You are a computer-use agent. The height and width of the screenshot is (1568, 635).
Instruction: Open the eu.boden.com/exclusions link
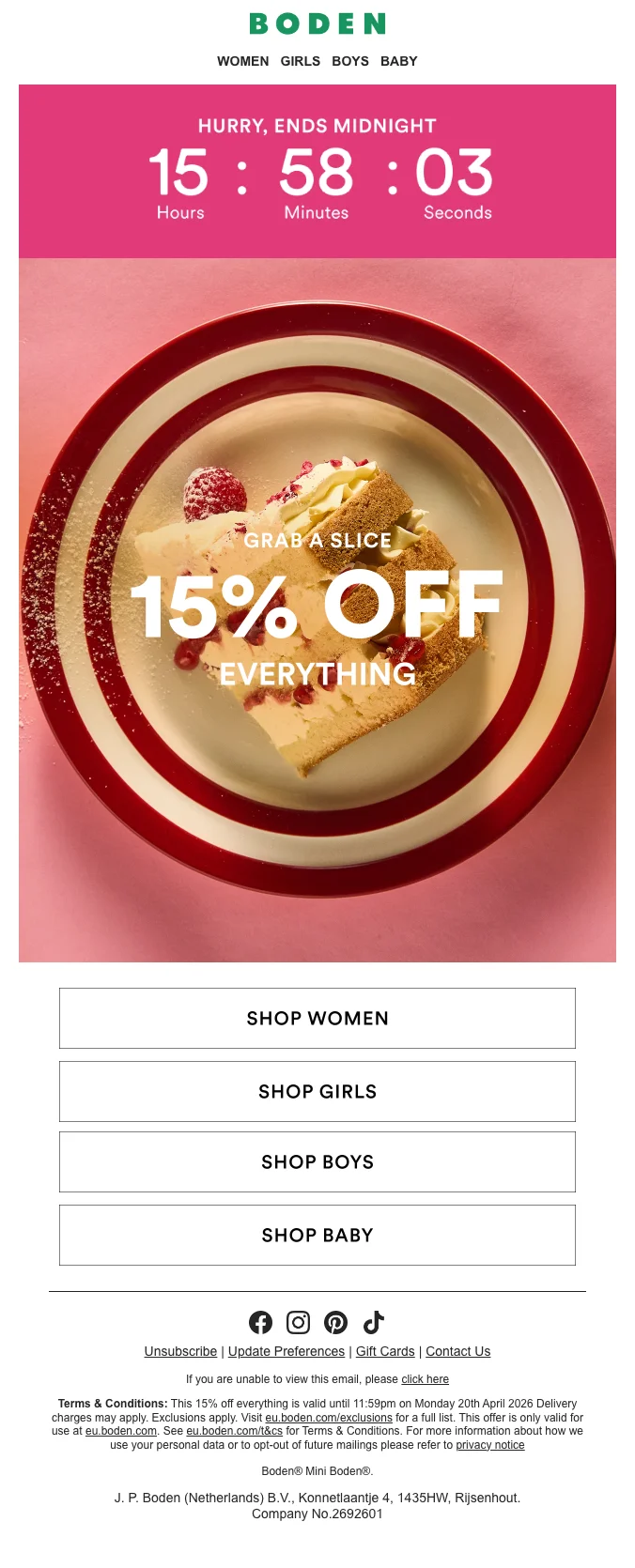[329, 1418]
